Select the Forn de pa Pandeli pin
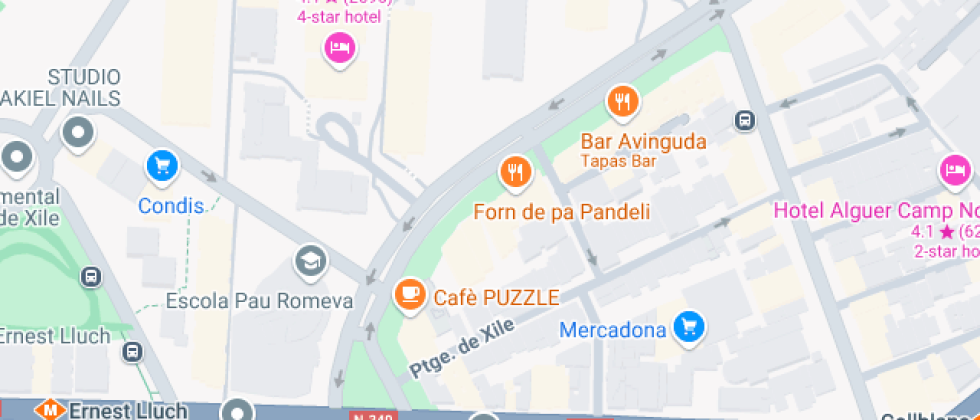This screenshot has width=980, height=420. pos(515,171)
